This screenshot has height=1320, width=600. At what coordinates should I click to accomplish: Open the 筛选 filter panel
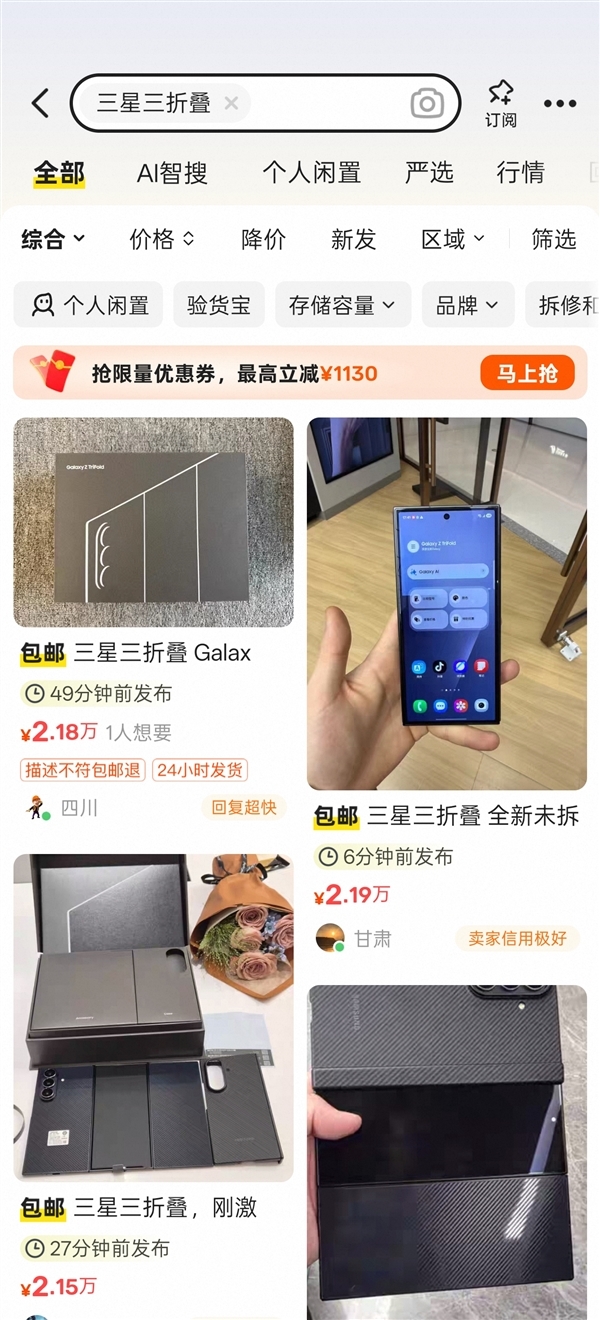[x=553, y=239]
